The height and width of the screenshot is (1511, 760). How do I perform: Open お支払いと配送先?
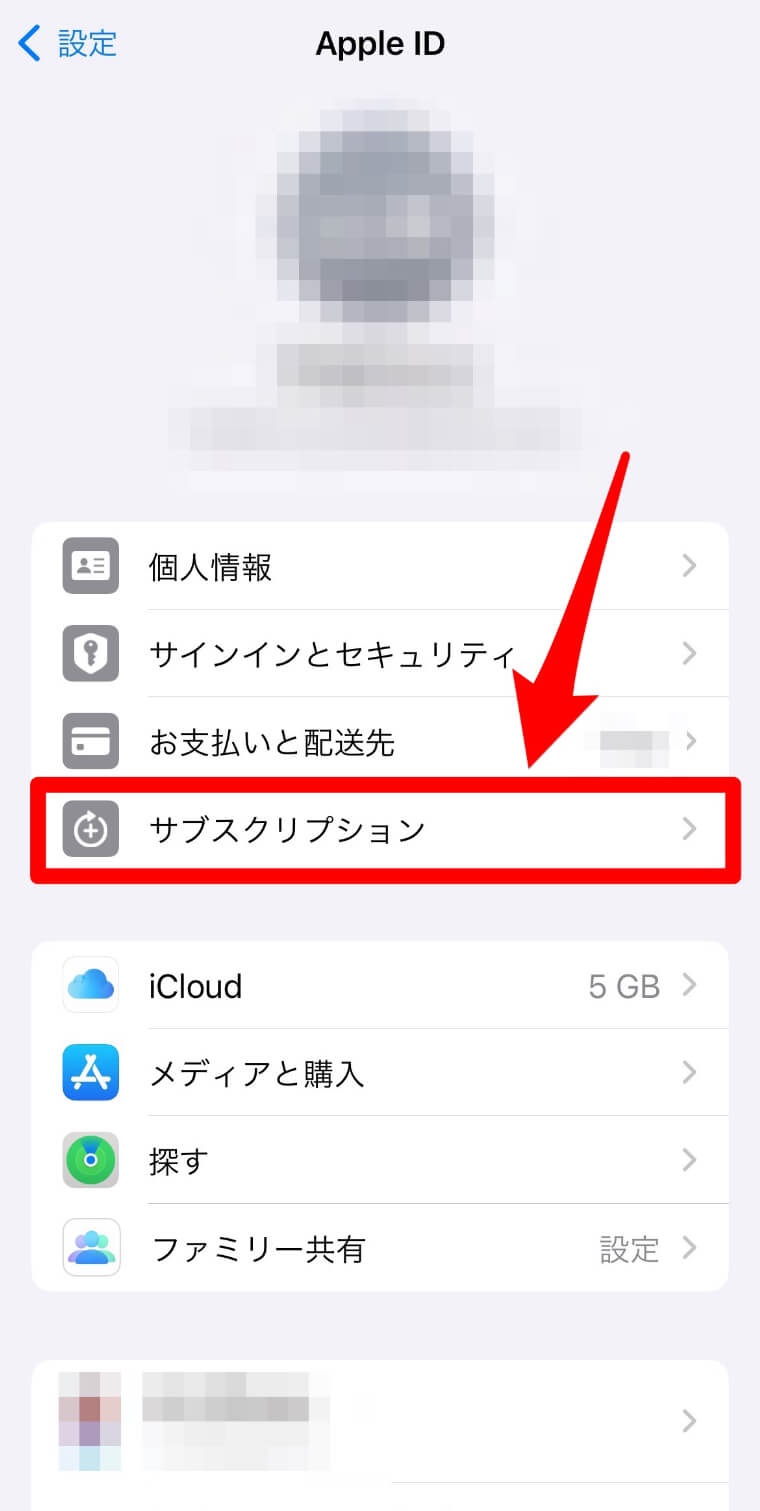[380, 742]
